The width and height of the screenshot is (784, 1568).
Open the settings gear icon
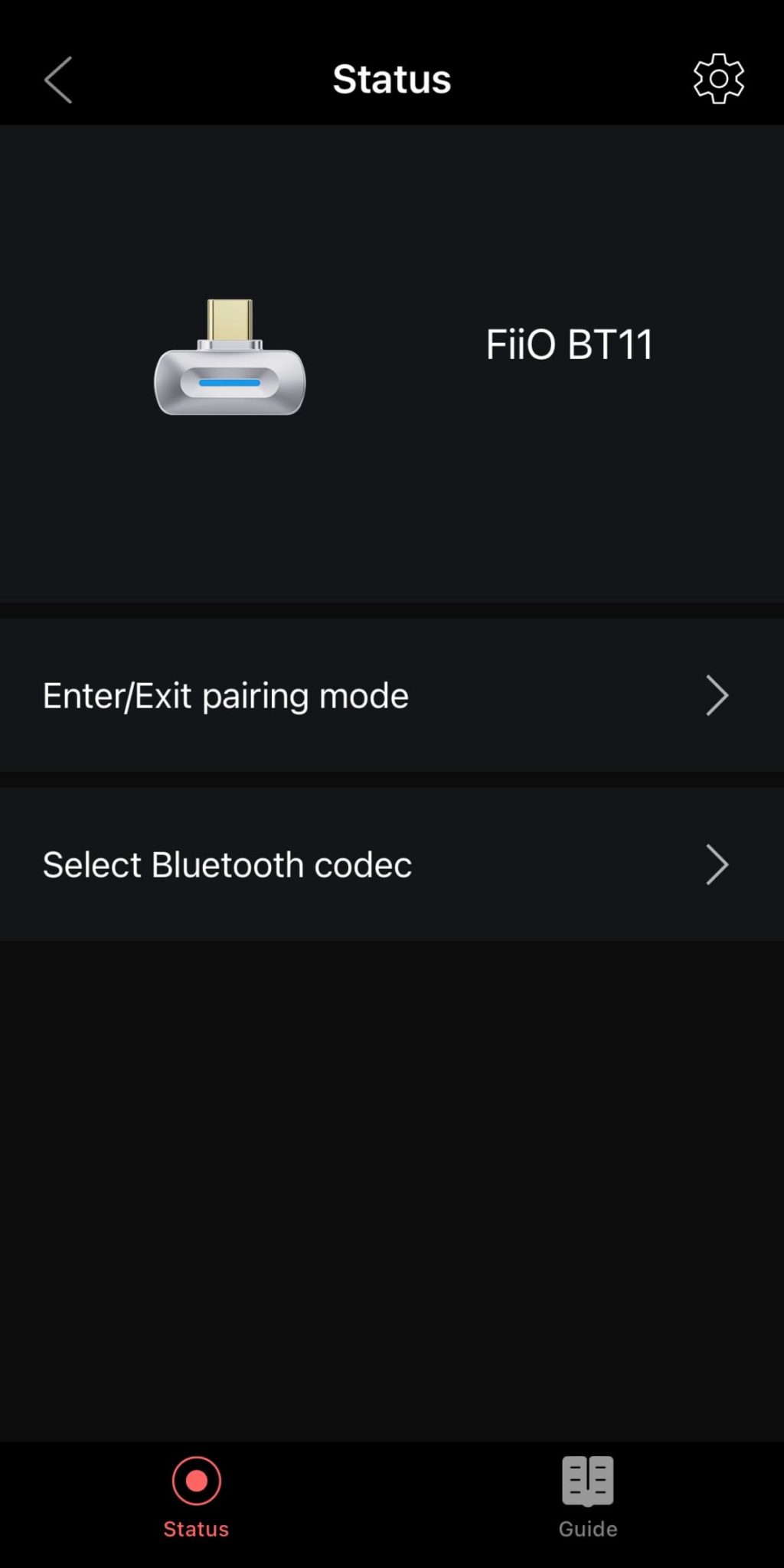[718, 78]
